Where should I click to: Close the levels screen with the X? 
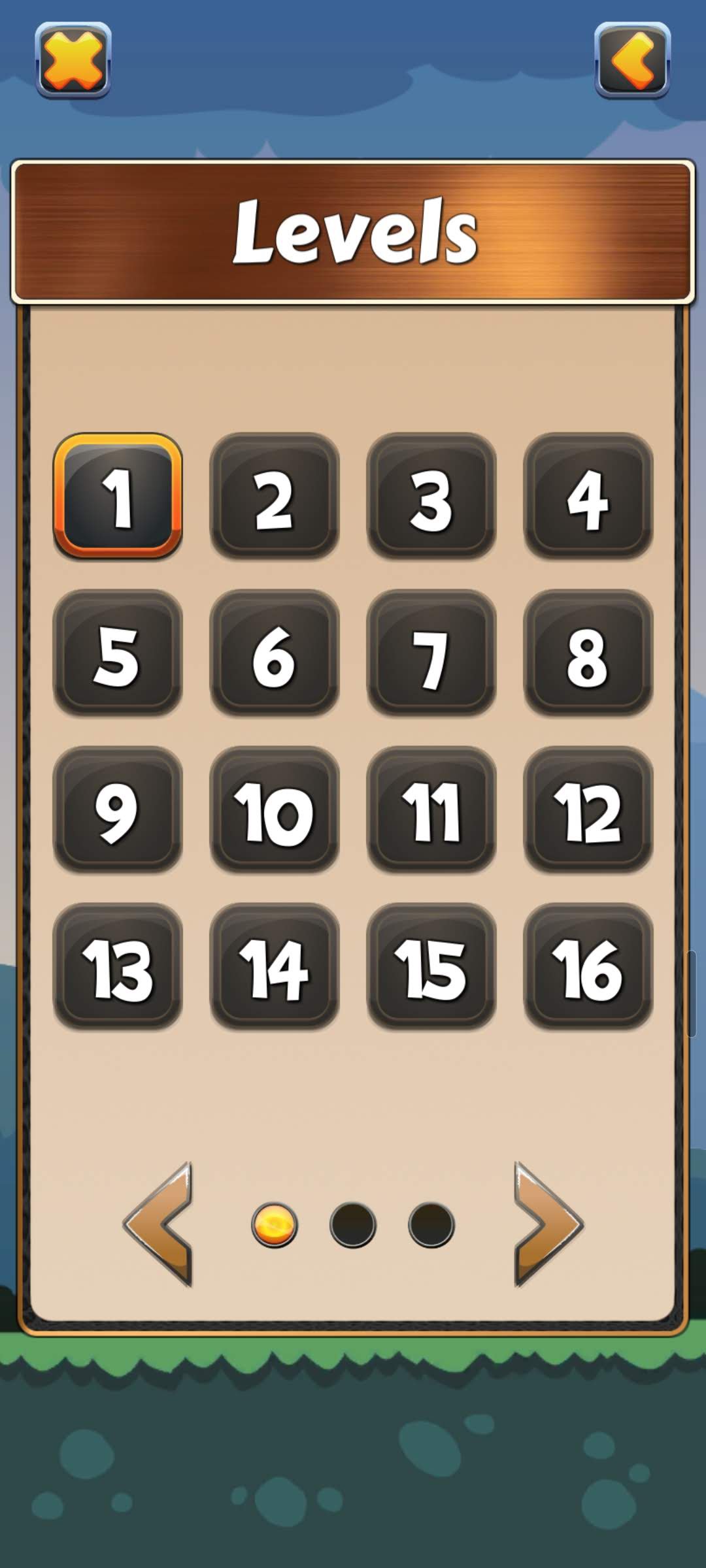click(x=73, y=61)
